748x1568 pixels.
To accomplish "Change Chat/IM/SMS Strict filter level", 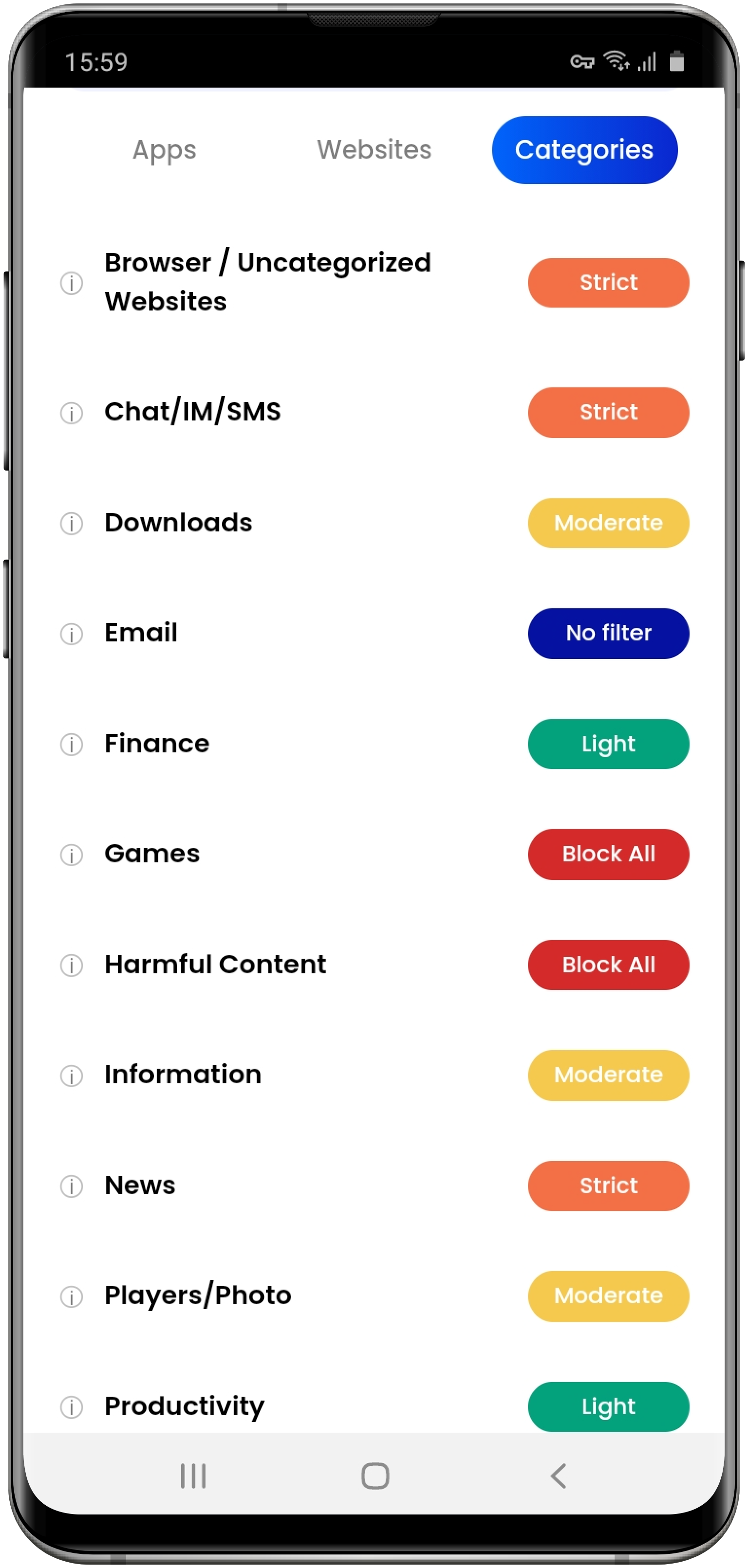I will pos(608,412).
